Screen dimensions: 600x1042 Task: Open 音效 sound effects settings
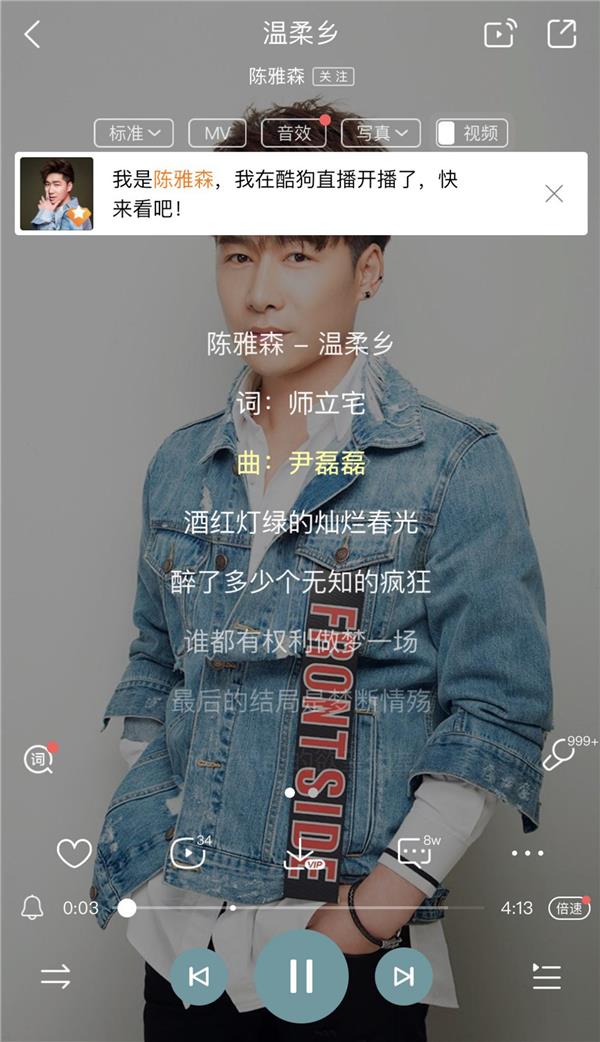coord(294,133)
